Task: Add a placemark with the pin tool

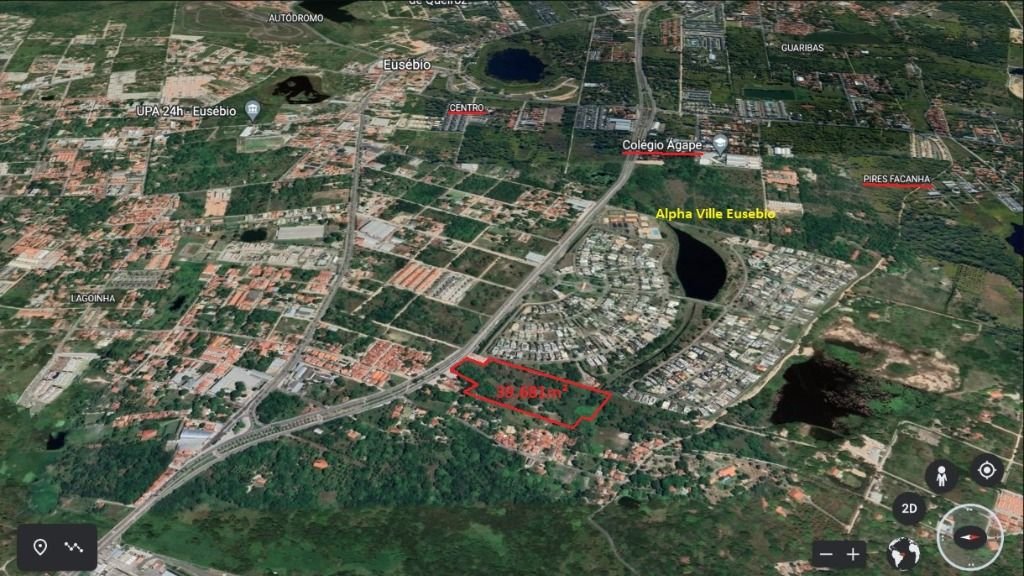Action: 40,547
